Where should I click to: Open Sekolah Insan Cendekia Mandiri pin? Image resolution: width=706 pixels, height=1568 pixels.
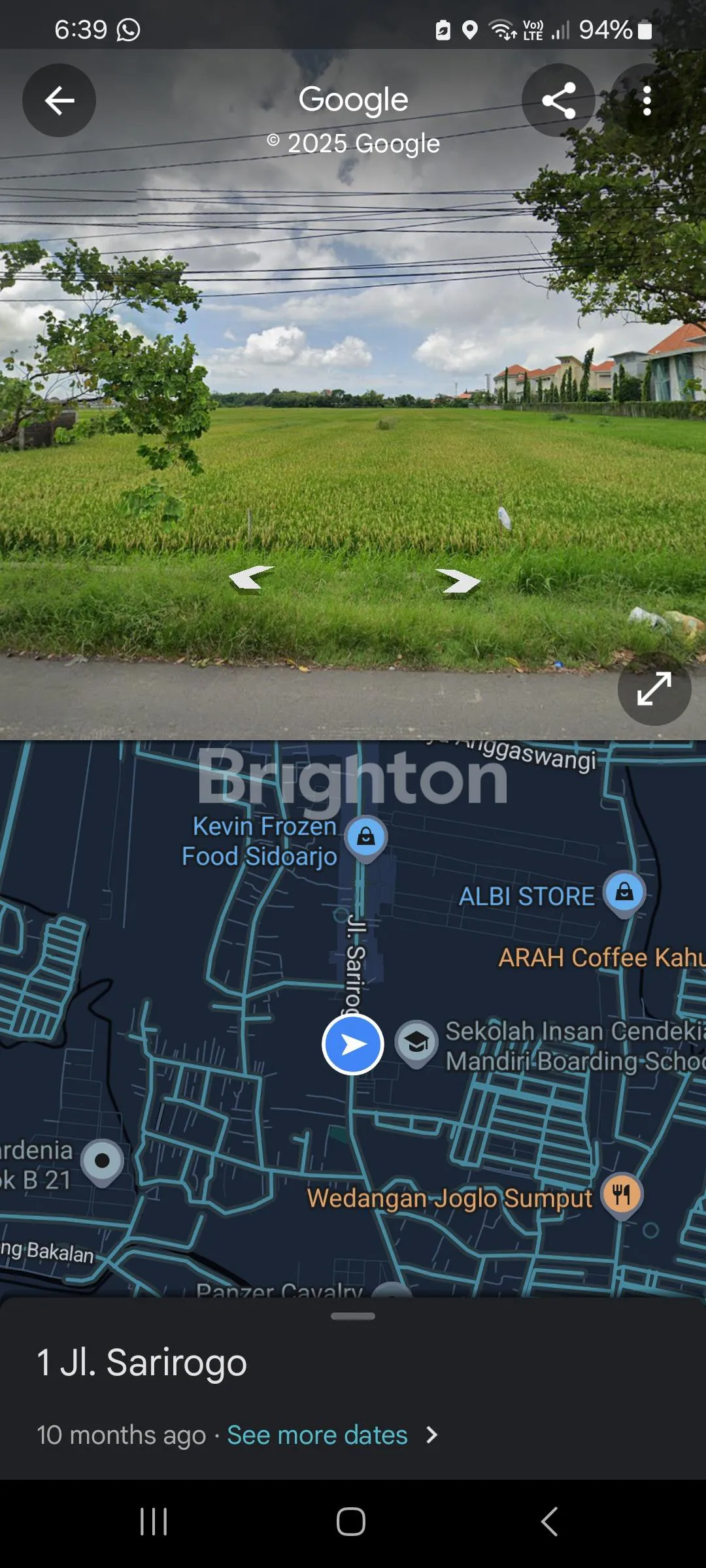pyautogui.click(x=416, y=1043)
